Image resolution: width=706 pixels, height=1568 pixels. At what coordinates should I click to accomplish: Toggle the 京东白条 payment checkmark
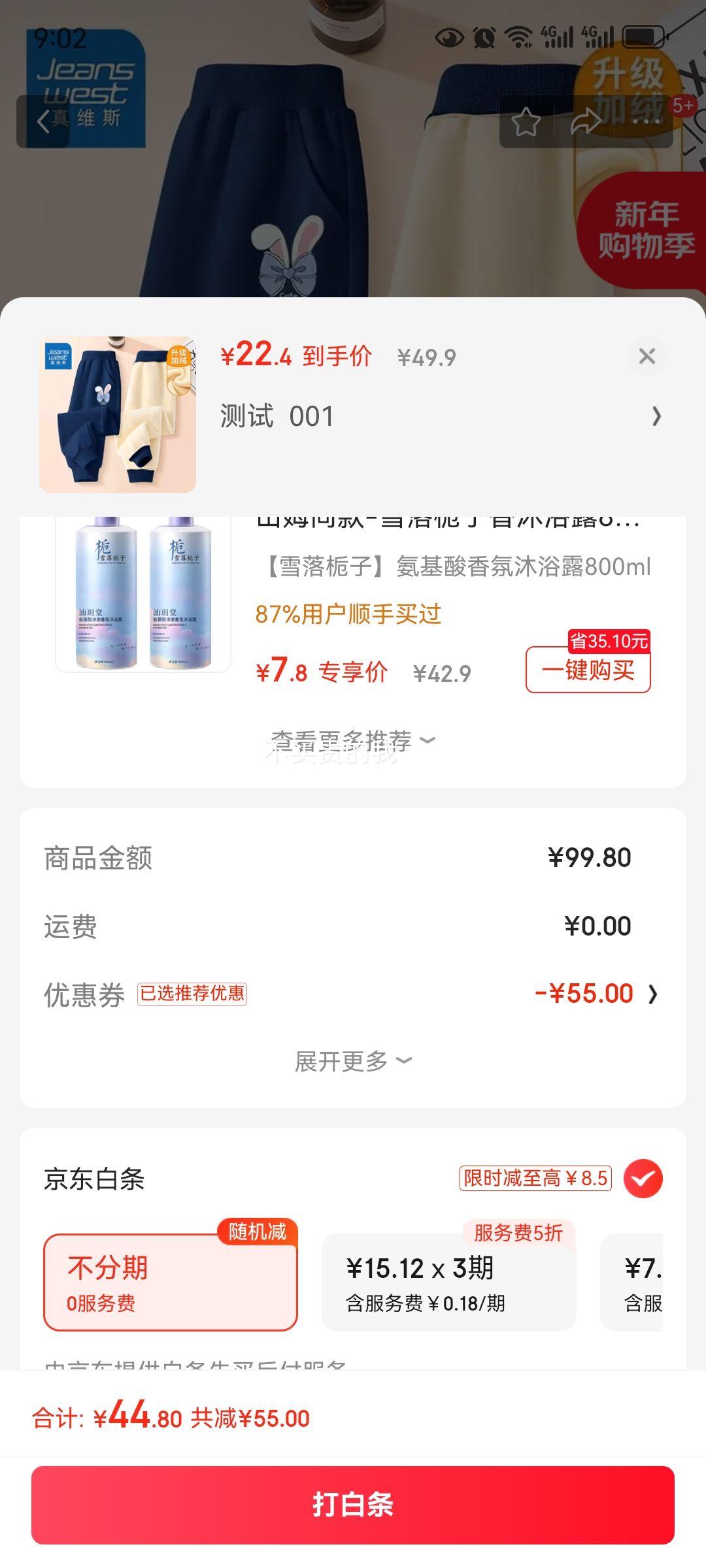click(643, 1179)
